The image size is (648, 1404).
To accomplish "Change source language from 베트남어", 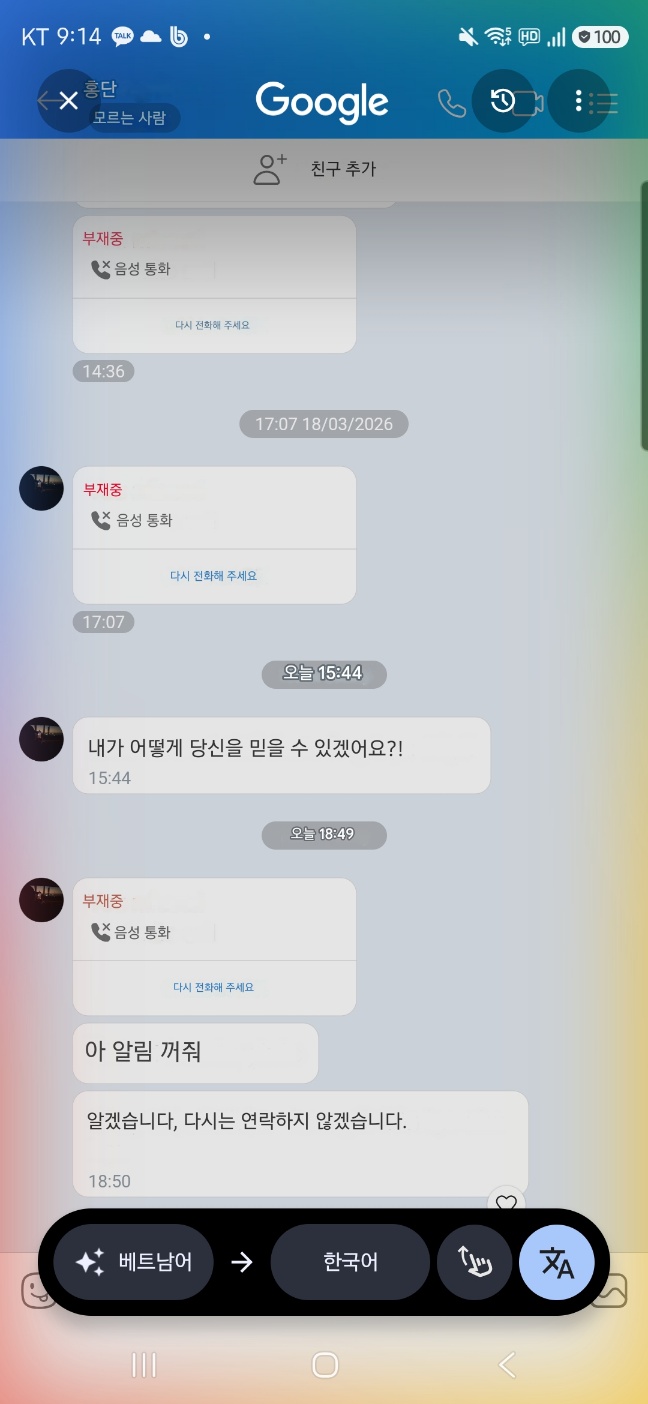I will 133,1262.
